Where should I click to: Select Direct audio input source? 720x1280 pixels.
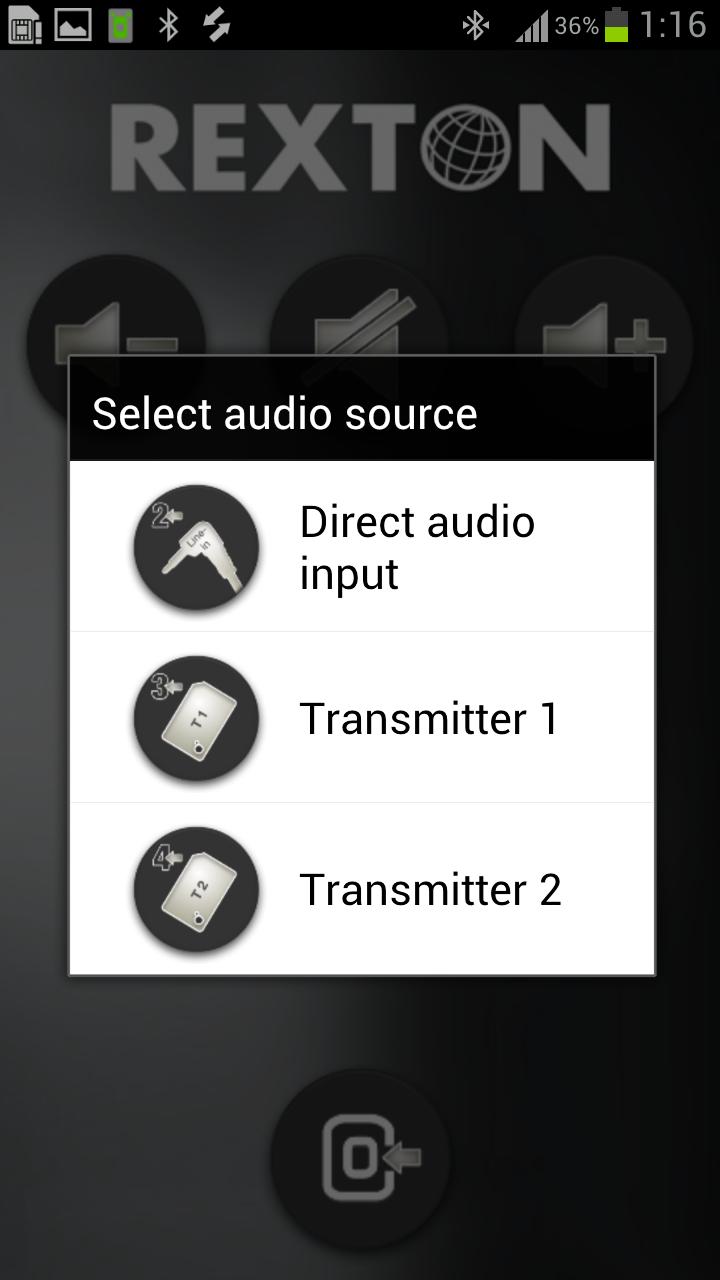[x=362, y=547]
